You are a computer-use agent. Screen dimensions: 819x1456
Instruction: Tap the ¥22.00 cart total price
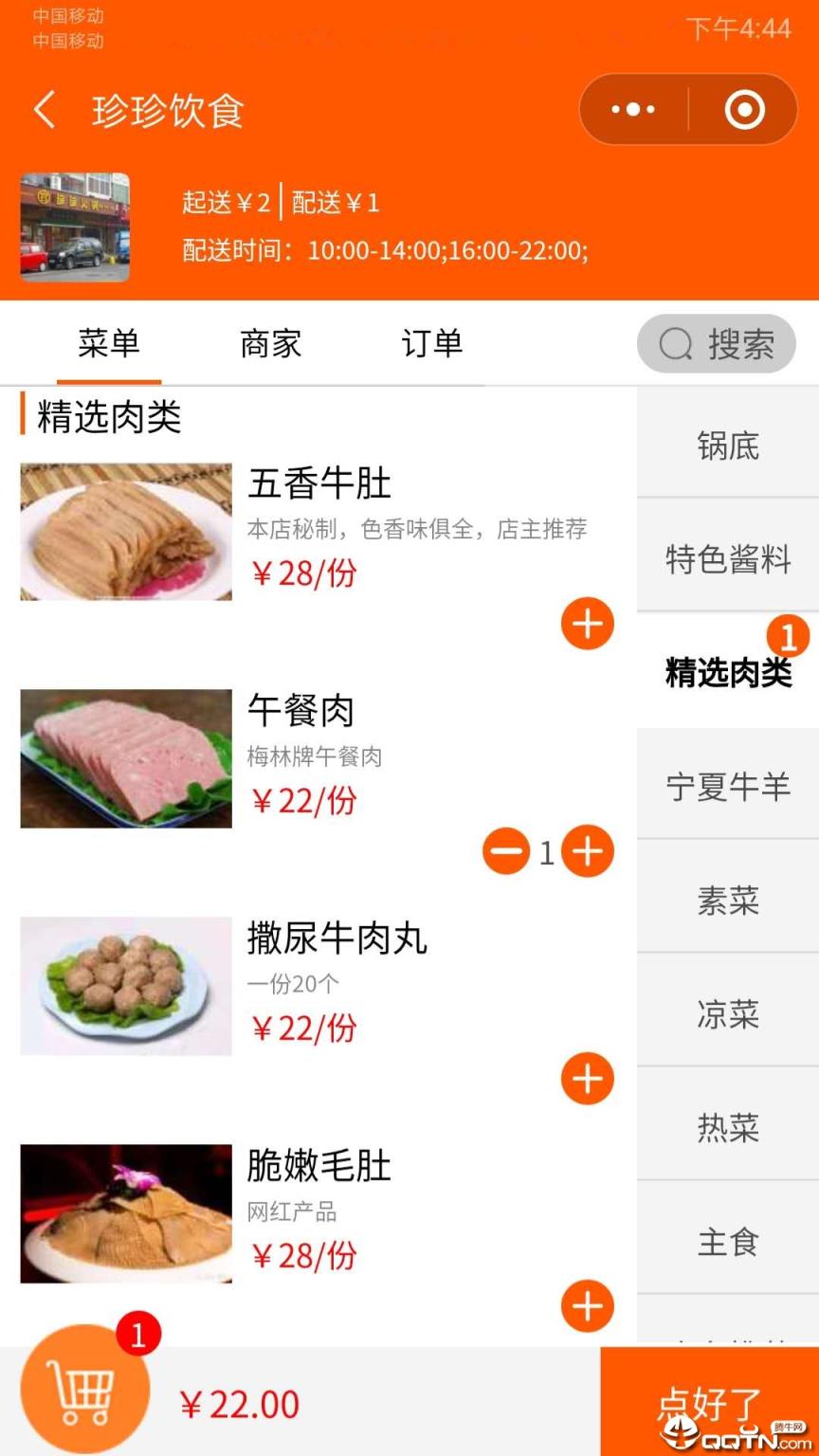239,1403
